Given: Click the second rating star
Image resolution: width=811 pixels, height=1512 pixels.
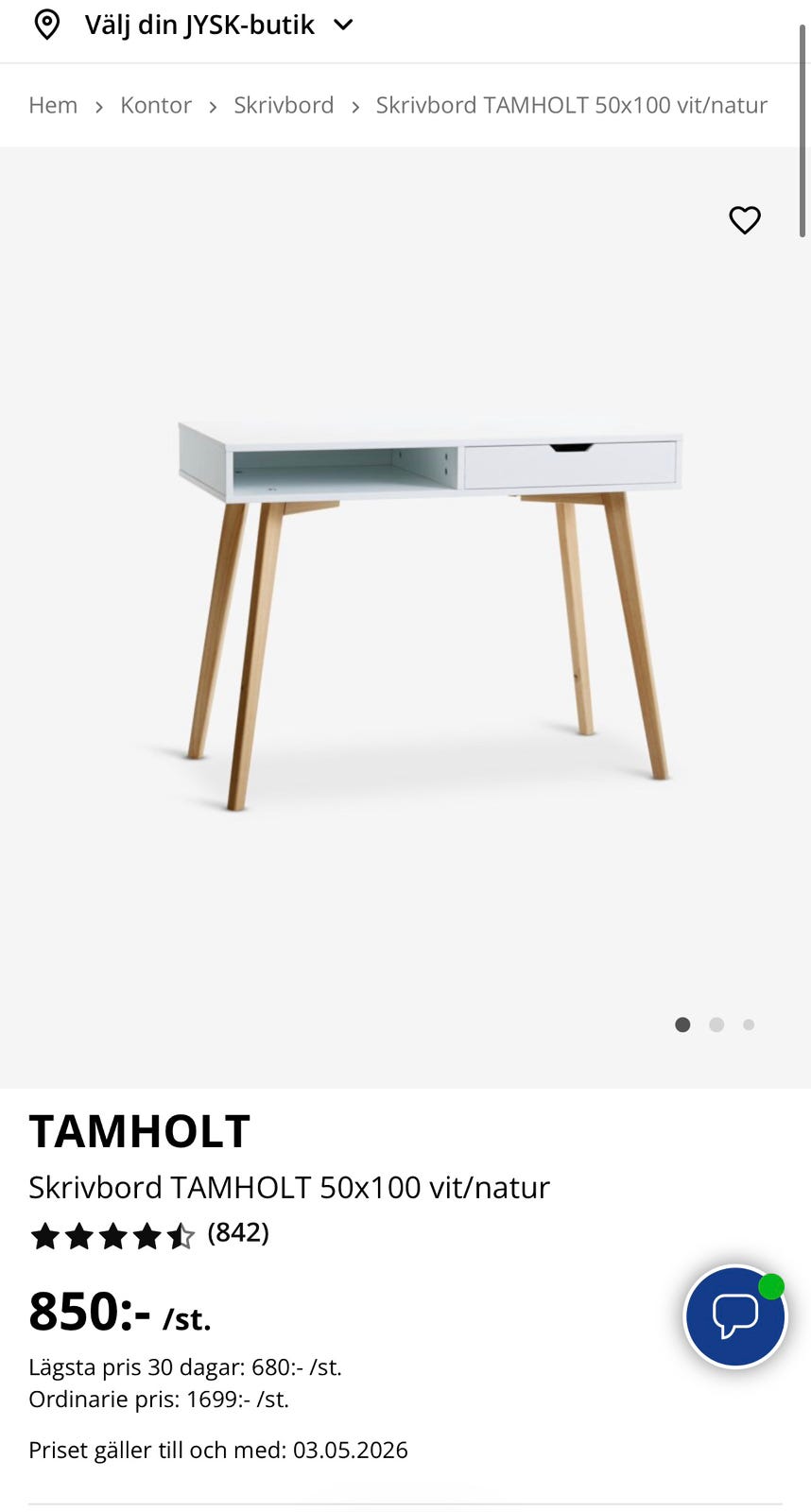Looking at the screenshot, I should [78, 1234].
